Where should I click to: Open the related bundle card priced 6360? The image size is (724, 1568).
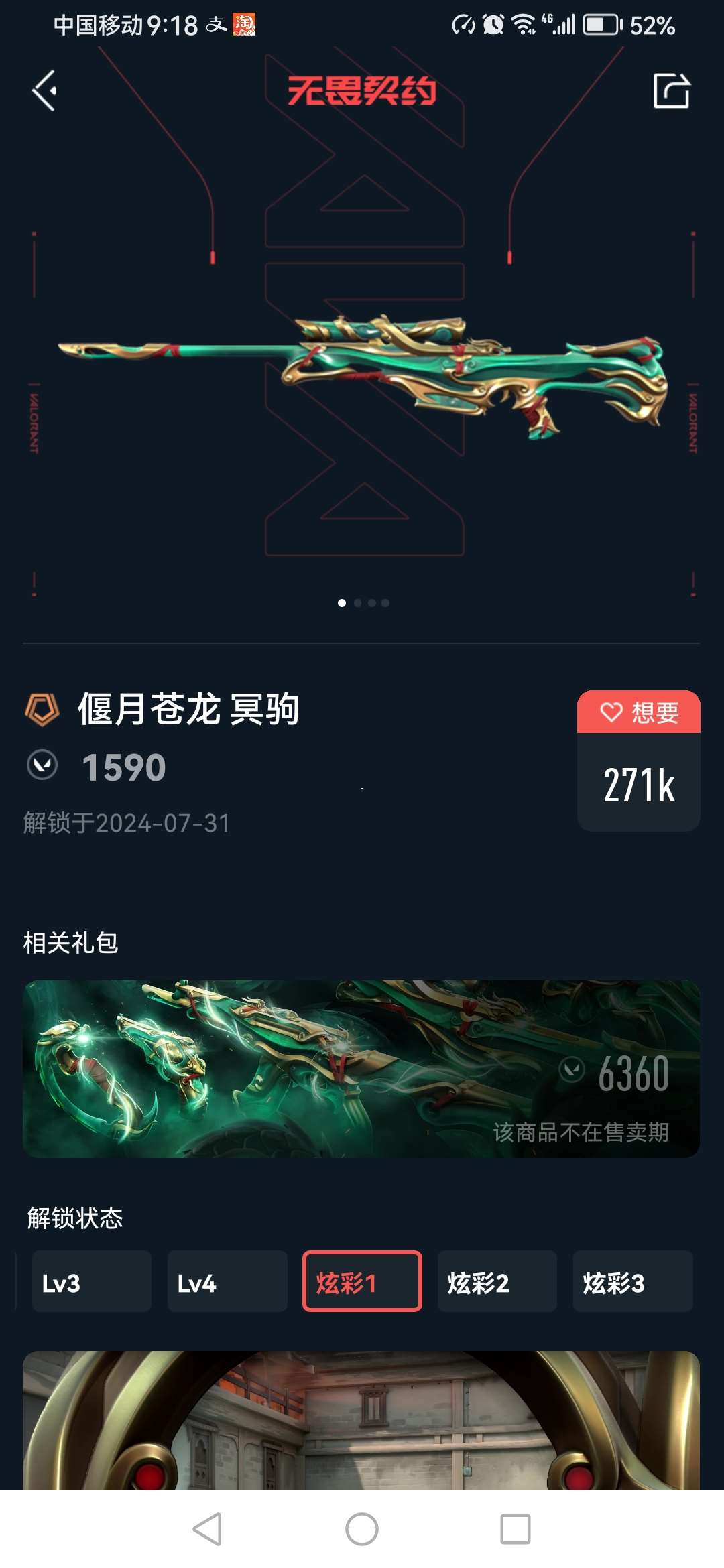pos(361,1069)
